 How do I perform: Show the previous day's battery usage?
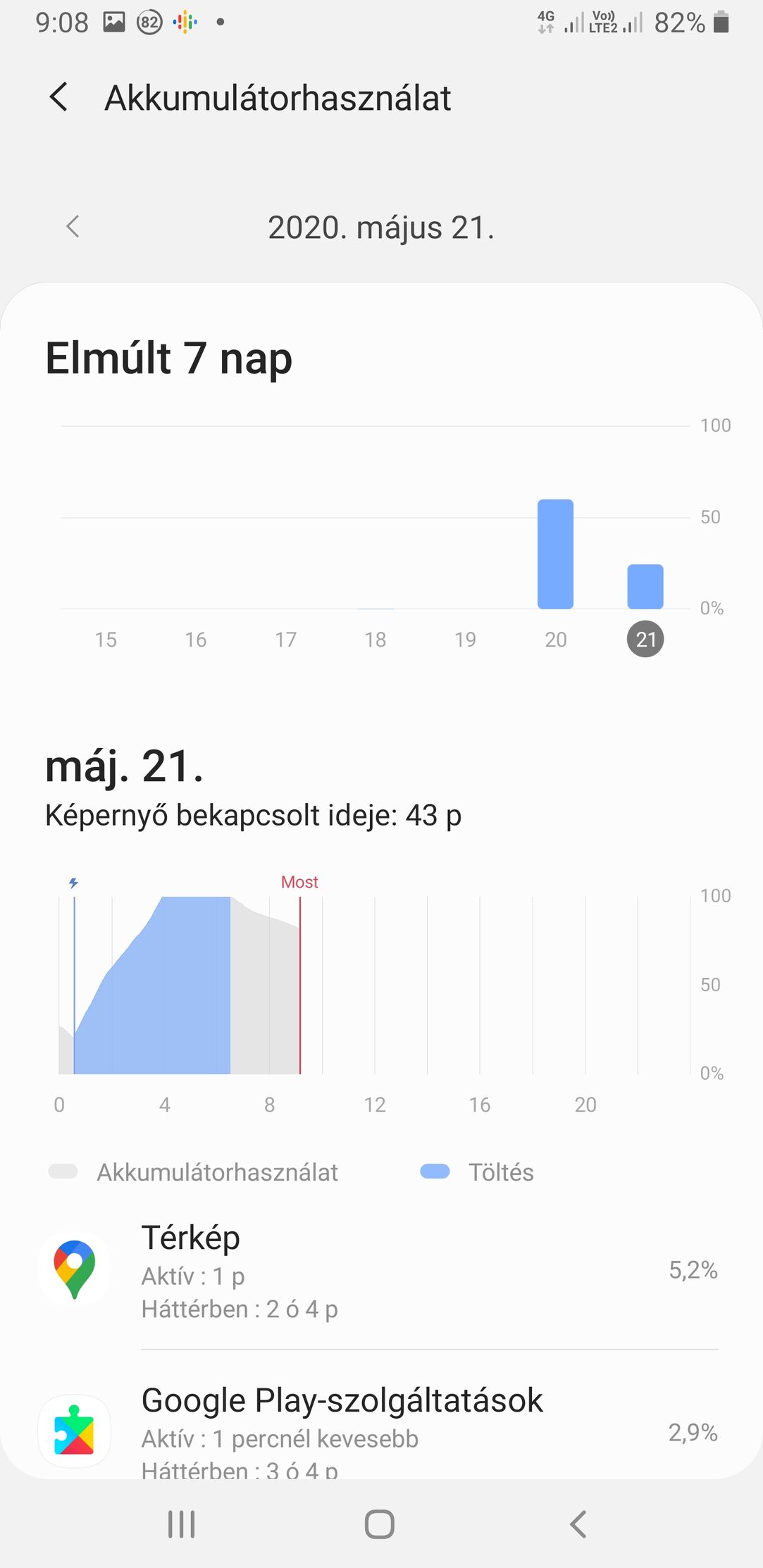[x=73, y=227]
